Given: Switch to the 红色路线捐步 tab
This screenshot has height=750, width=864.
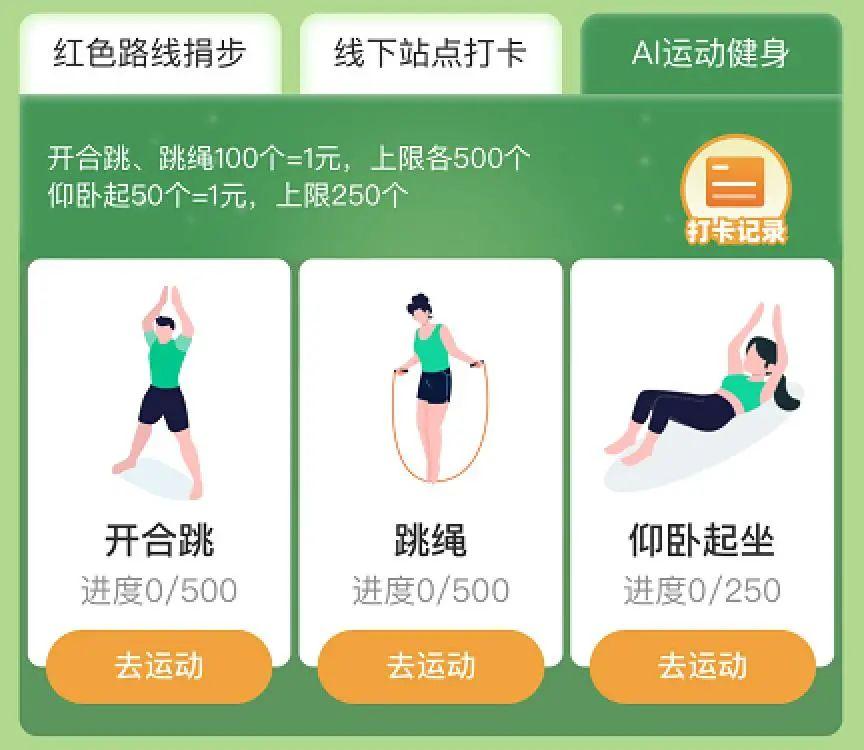Looking at the screenshot, I should [x=150, y=54].
